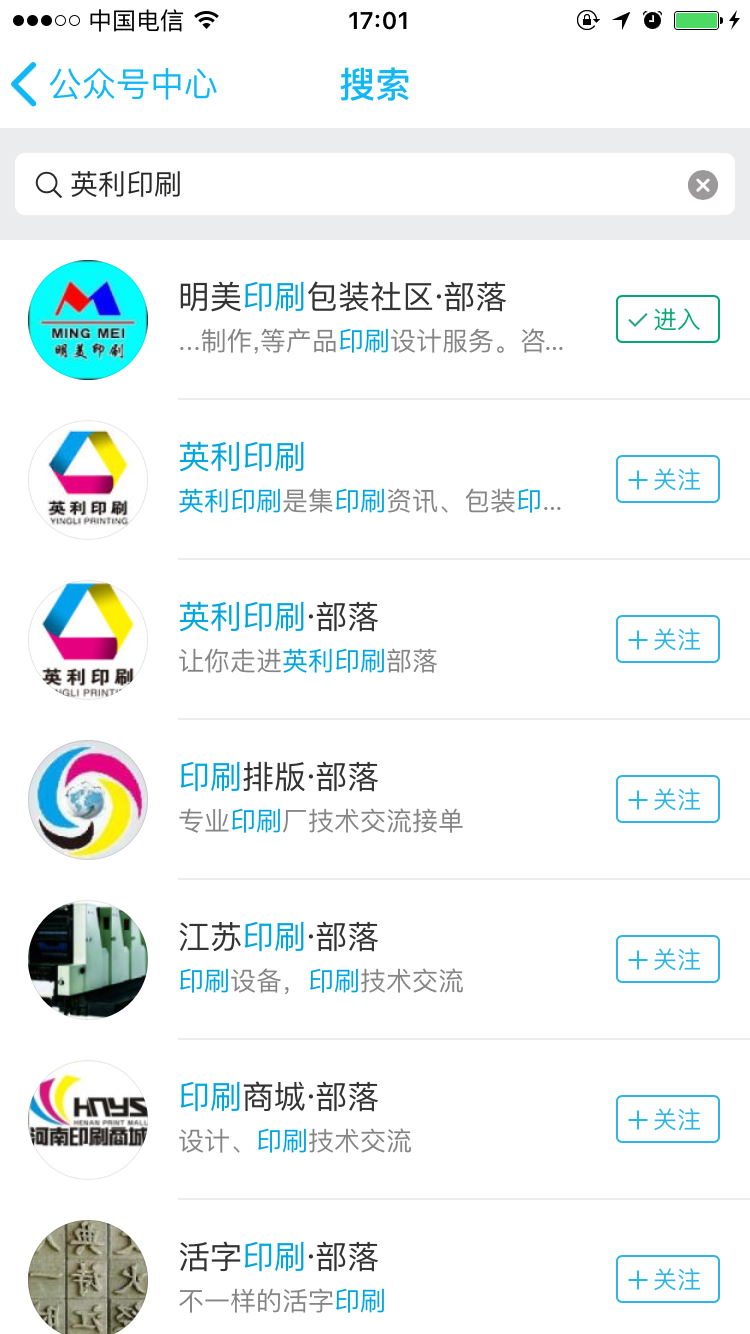Follow 印刷排版·部落 account
The image size is (750, 1334).
667,799
